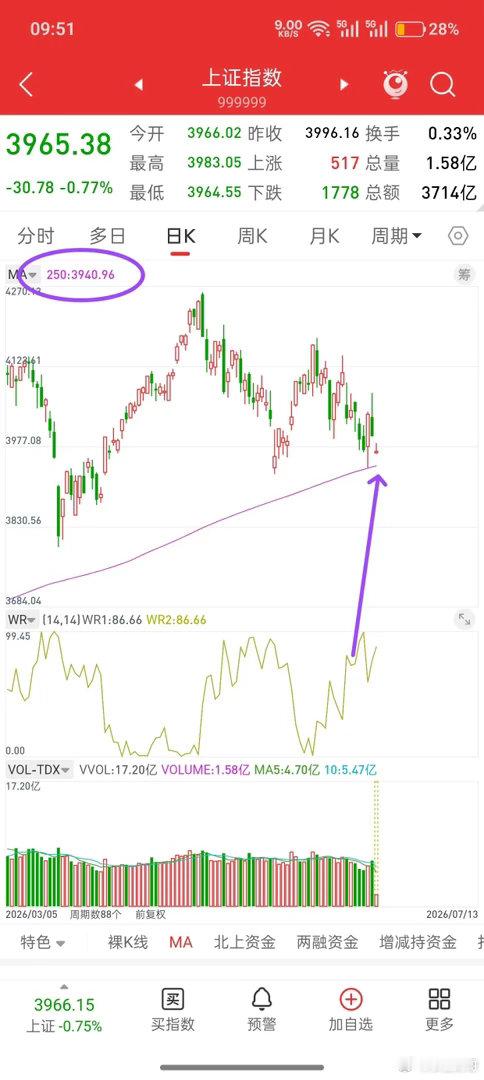
Task: Tap the 筹 chip distribution button
Action: point(465,274)
